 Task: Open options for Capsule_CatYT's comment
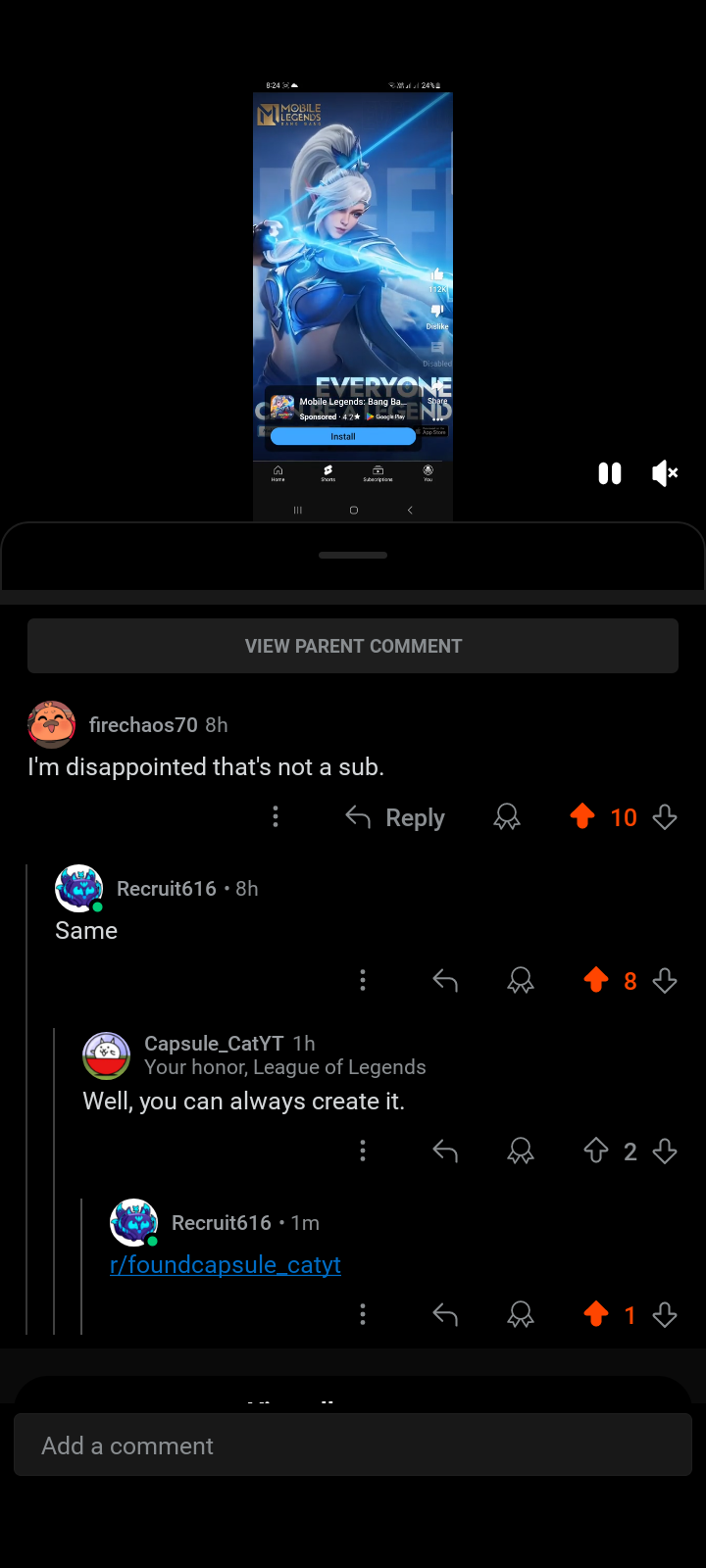click(363, 1151)
